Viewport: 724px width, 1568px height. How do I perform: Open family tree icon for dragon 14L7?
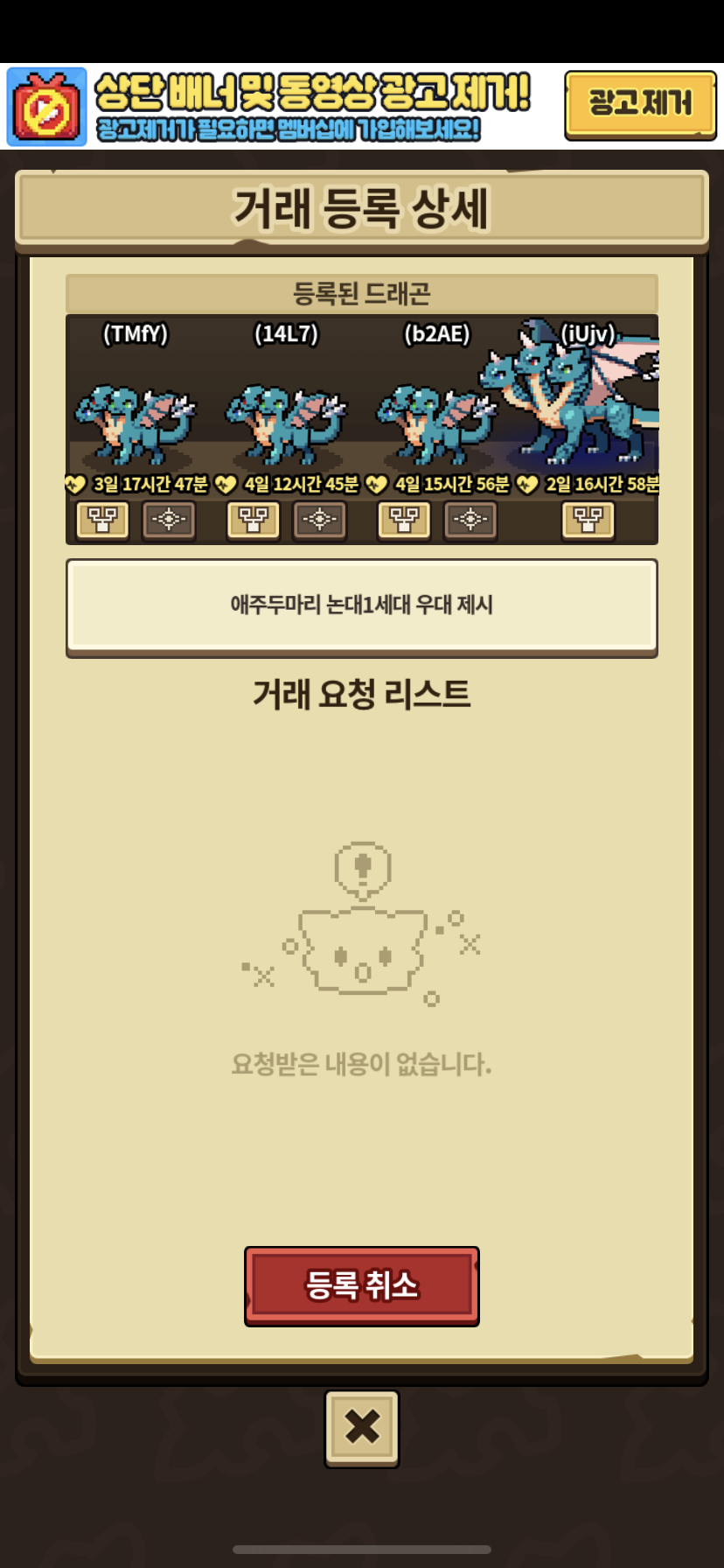click(254, 521)
